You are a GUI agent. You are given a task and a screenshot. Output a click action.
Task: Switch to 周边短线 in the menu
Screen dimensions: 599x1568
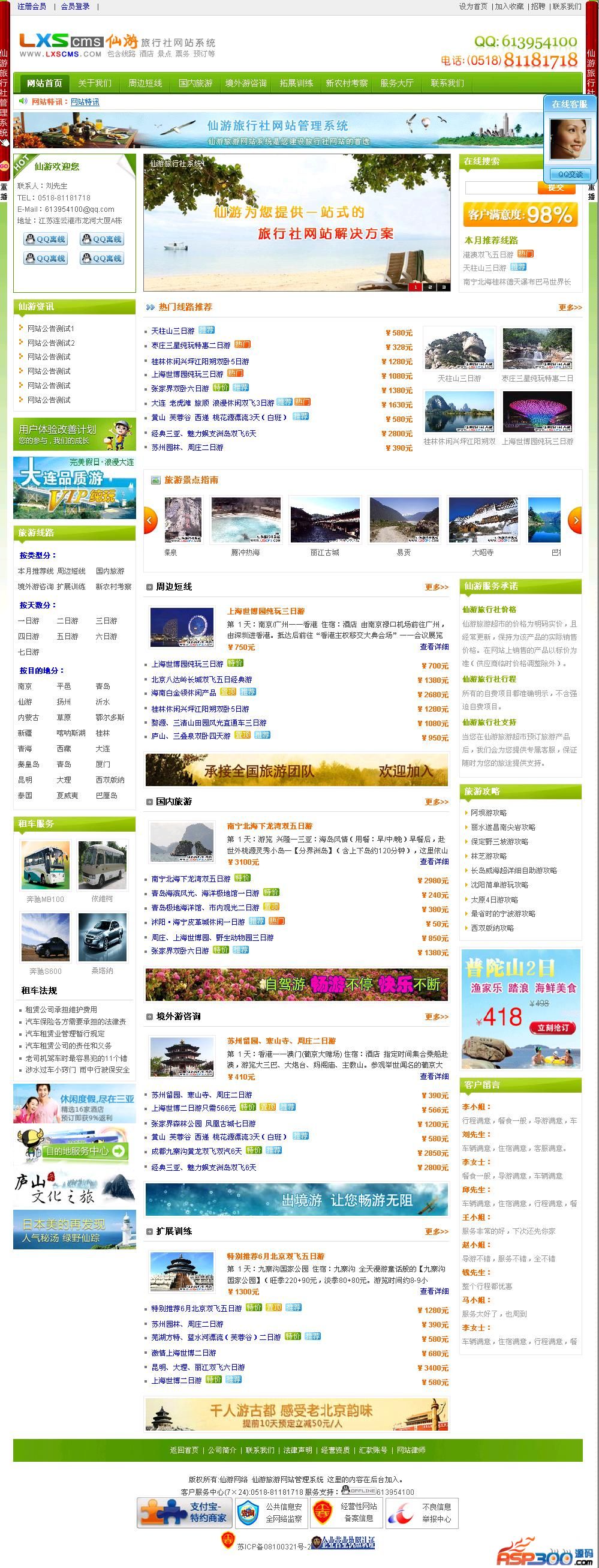pos(145,83)
